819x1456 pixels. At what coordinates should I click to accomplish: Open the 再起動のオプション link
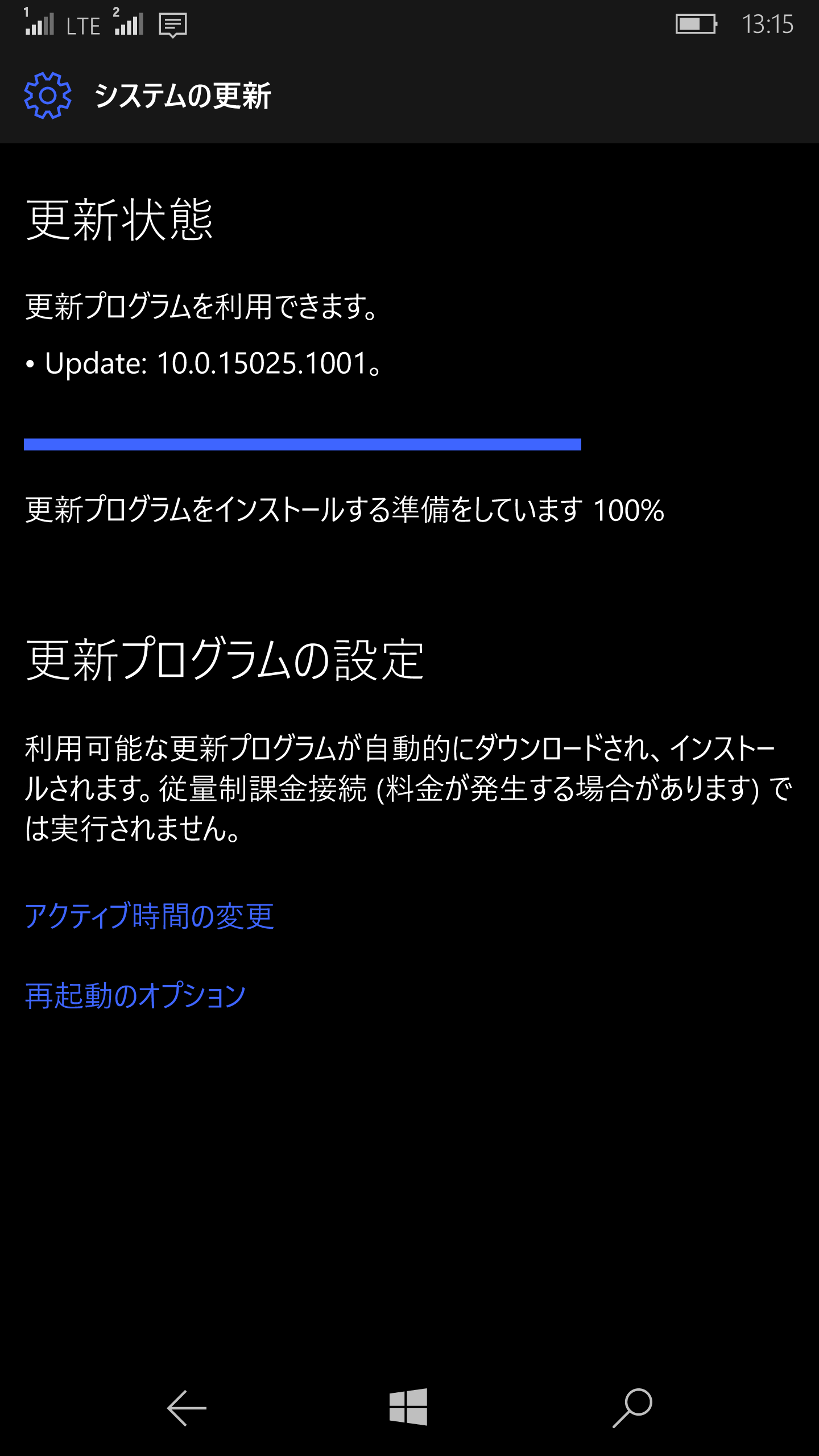coord(135,996)
